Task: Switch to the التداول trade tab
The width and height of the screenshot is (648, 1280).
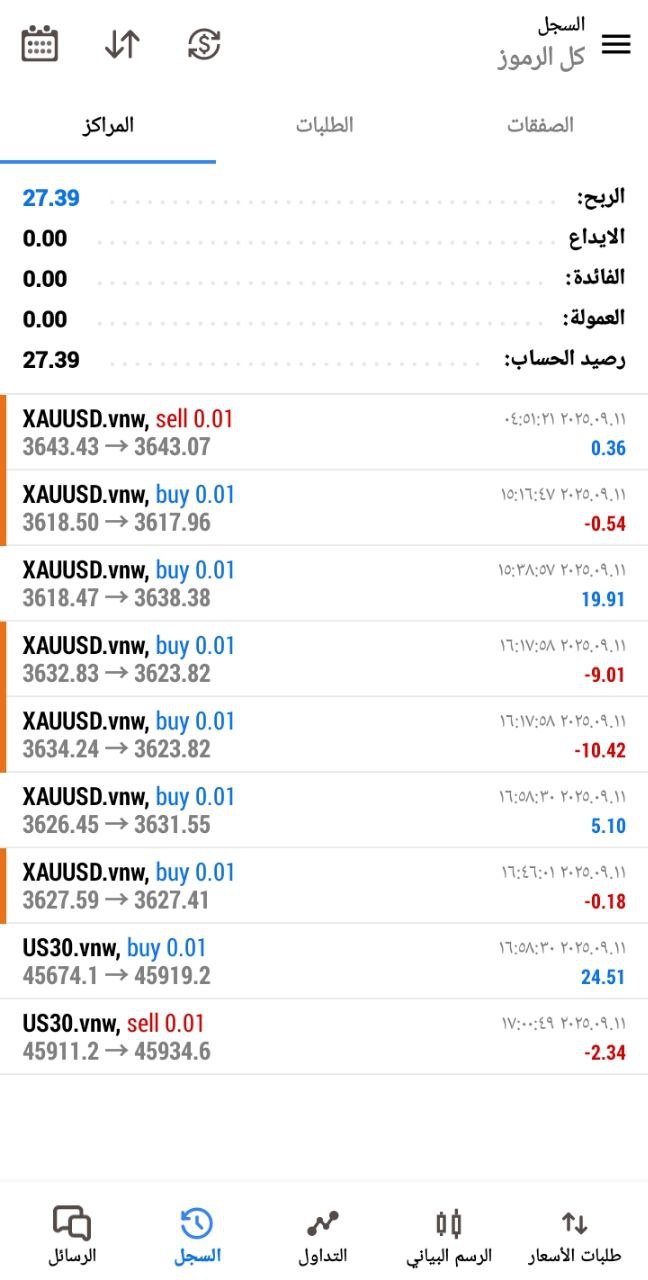Action: point(322,1235)
